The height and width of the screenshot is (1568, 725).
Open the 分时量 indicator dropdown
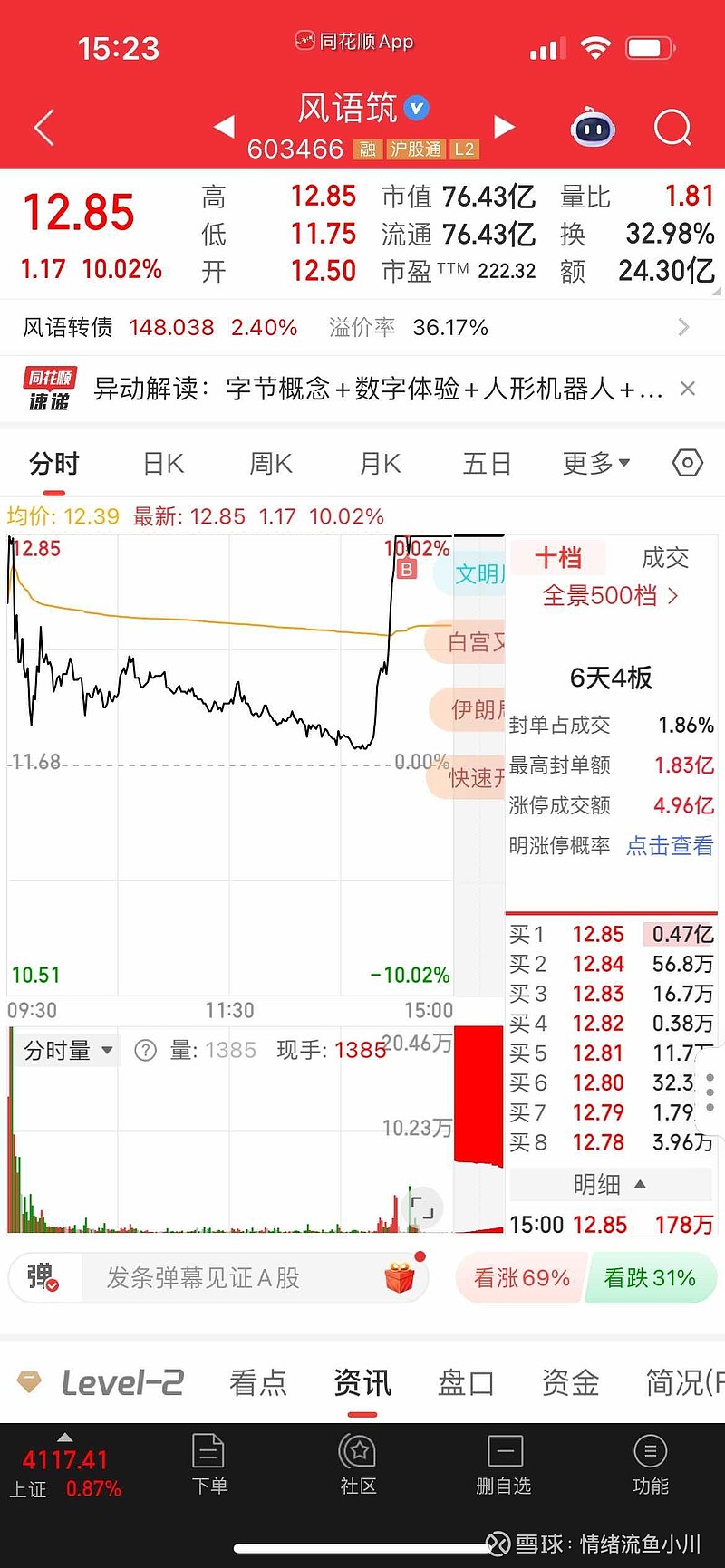(69, 1050)
